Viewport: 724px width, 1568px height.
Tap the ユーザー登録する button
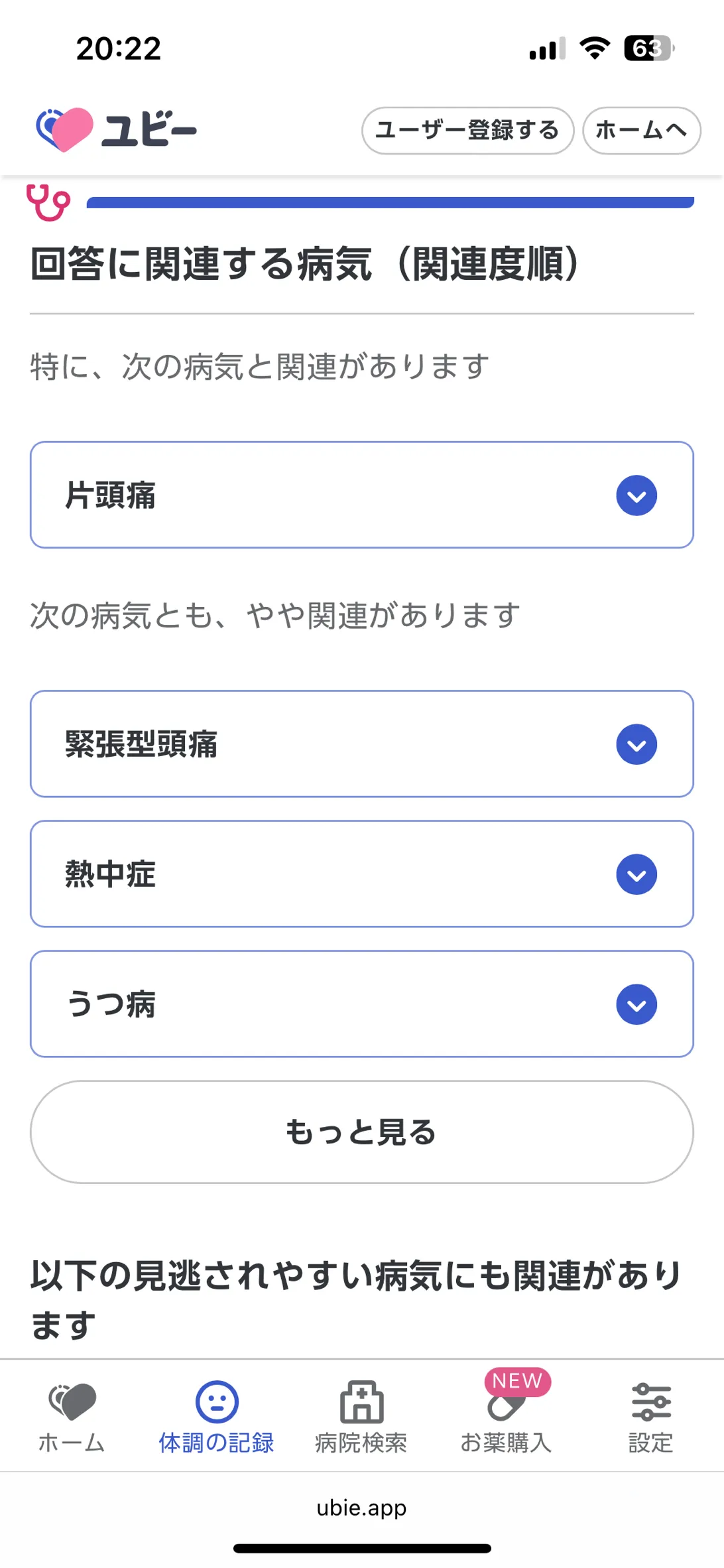click(x=467, y=131)
